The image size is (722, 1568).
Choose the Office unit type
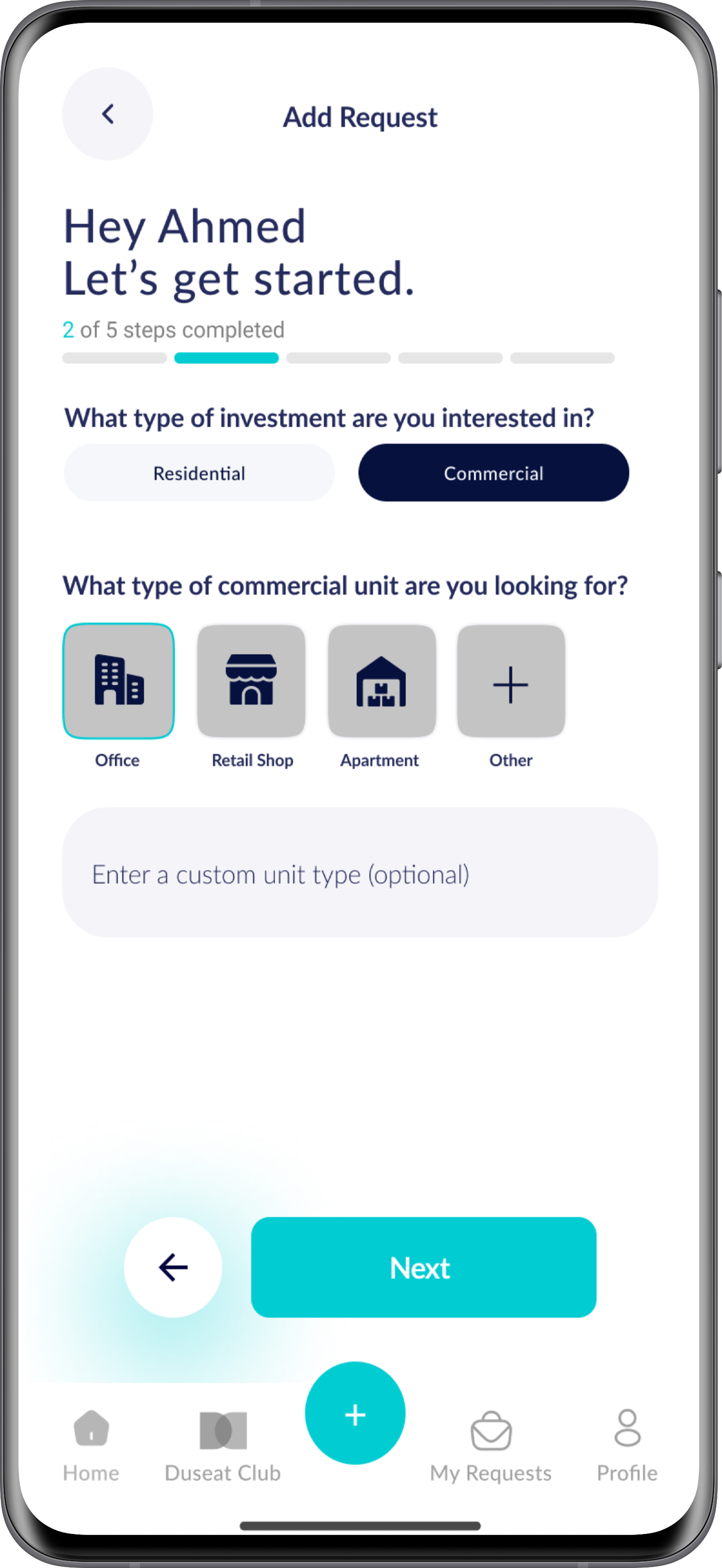(x=119, y=681)
